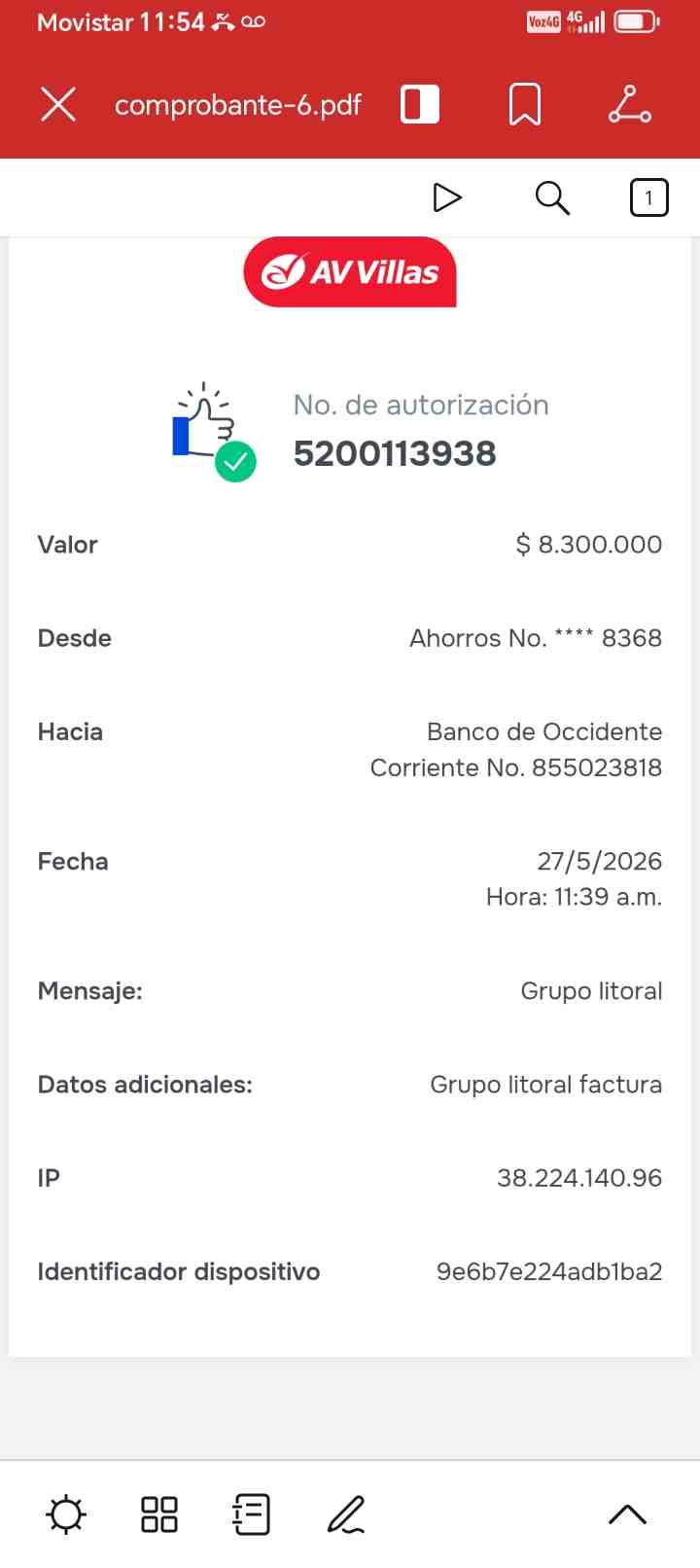Close the comprobante-6.pdf document
Screen dimensions: 700x1568
(x=58, y=104)
